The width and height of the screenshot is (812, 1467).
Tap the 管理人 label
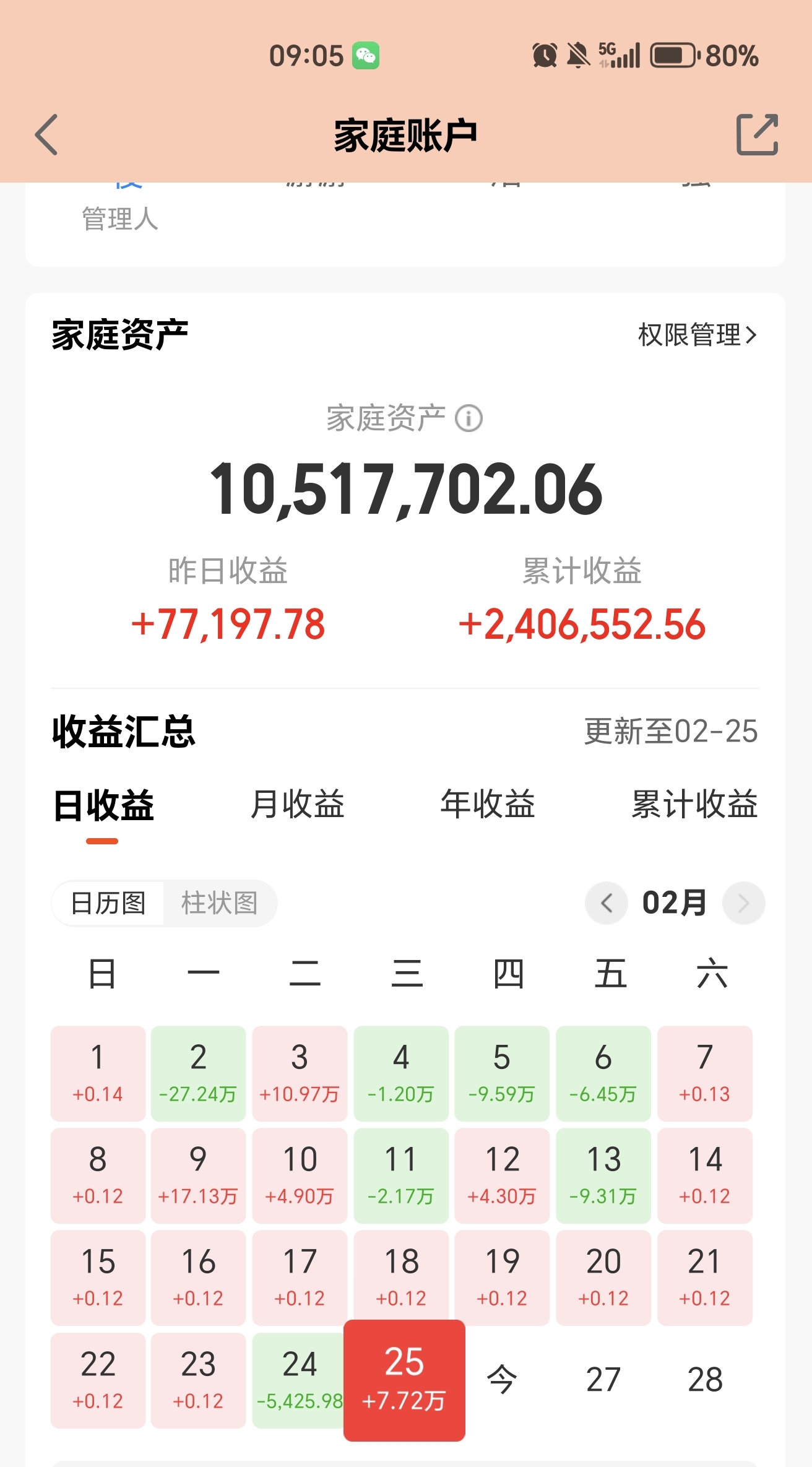coord(120,220)
